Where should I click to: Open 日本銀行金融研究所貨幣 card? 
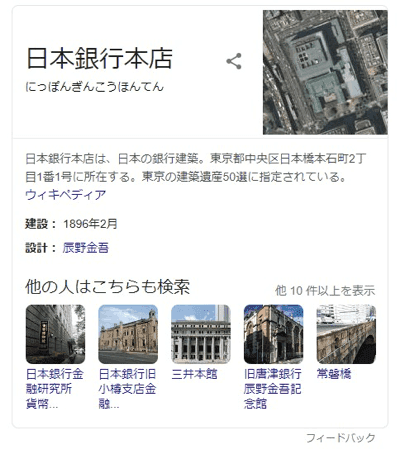(55, 357)
